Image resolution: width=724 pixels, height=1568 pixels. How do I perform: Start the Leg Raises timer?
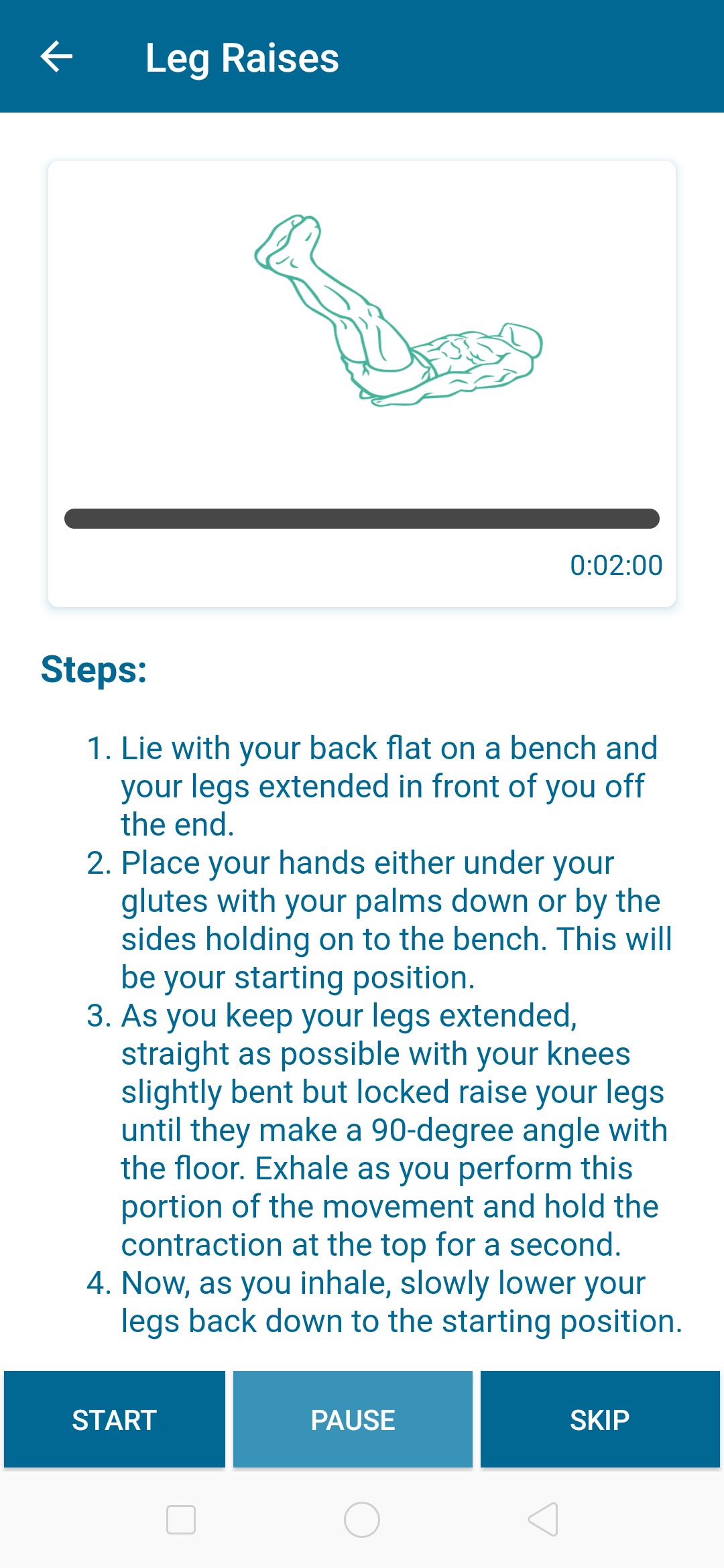point(115,1419)
